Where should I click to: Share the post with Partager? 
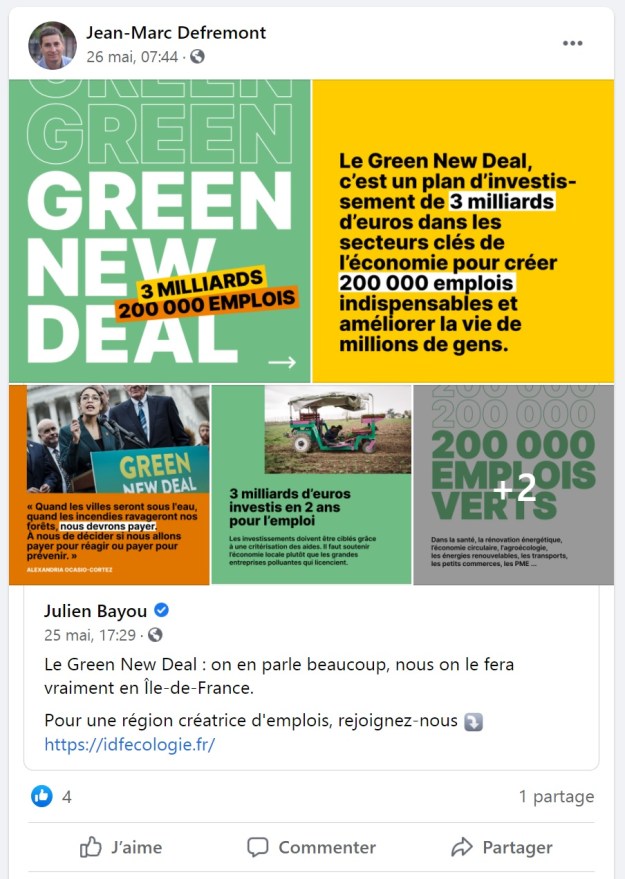point(502,847)
